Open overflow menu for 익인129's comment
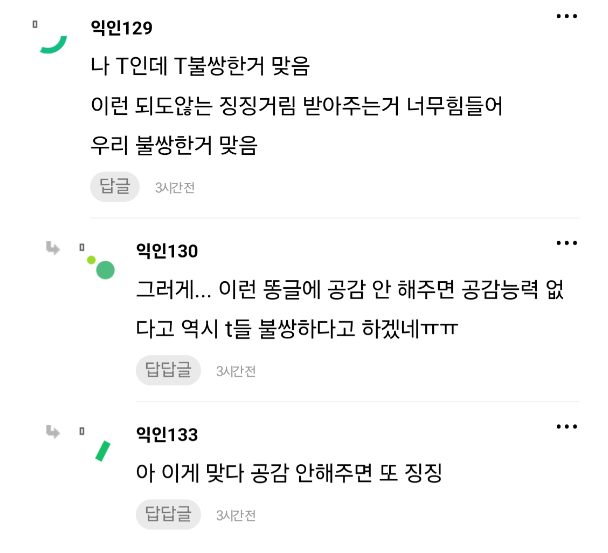 (567, 18)
